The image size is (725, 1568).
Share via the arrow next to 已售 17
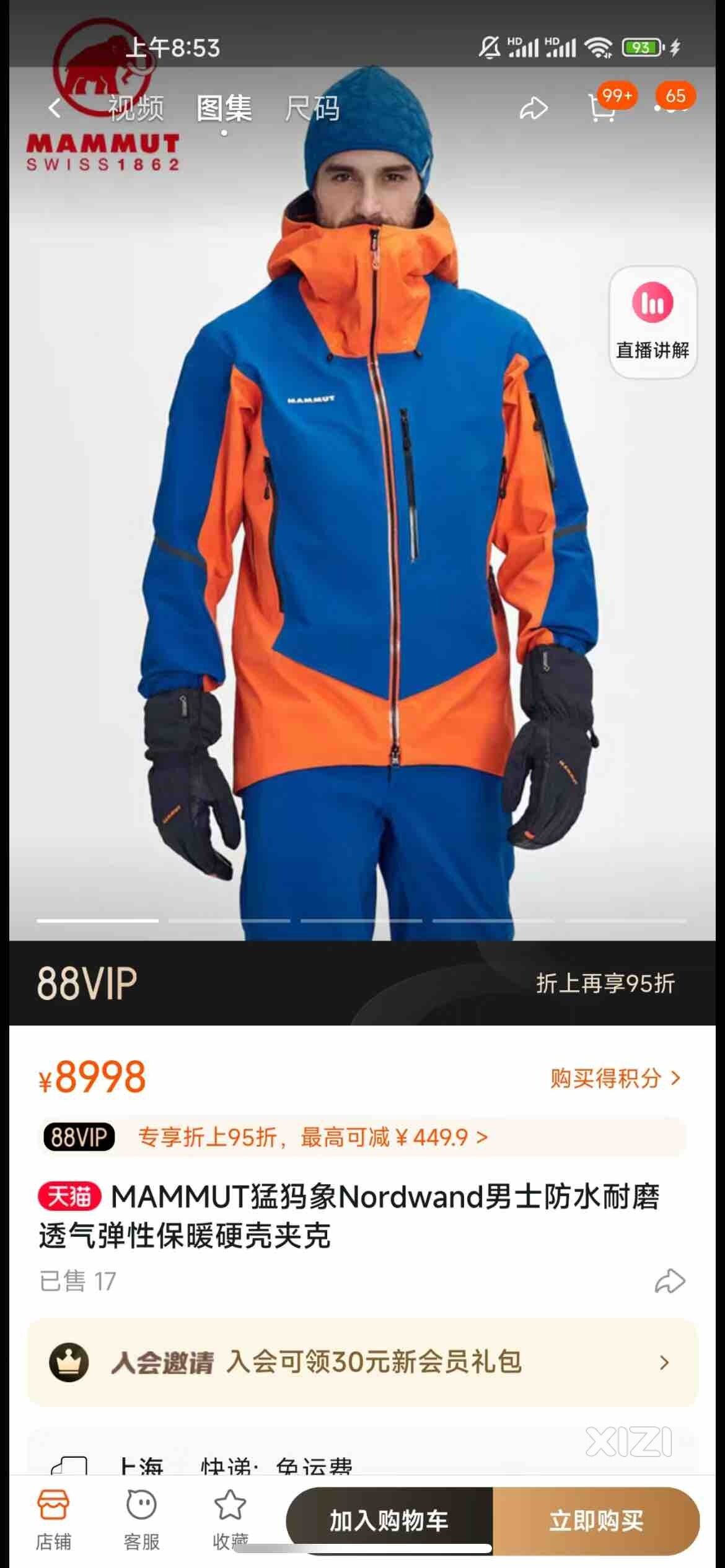(670, 1281)
